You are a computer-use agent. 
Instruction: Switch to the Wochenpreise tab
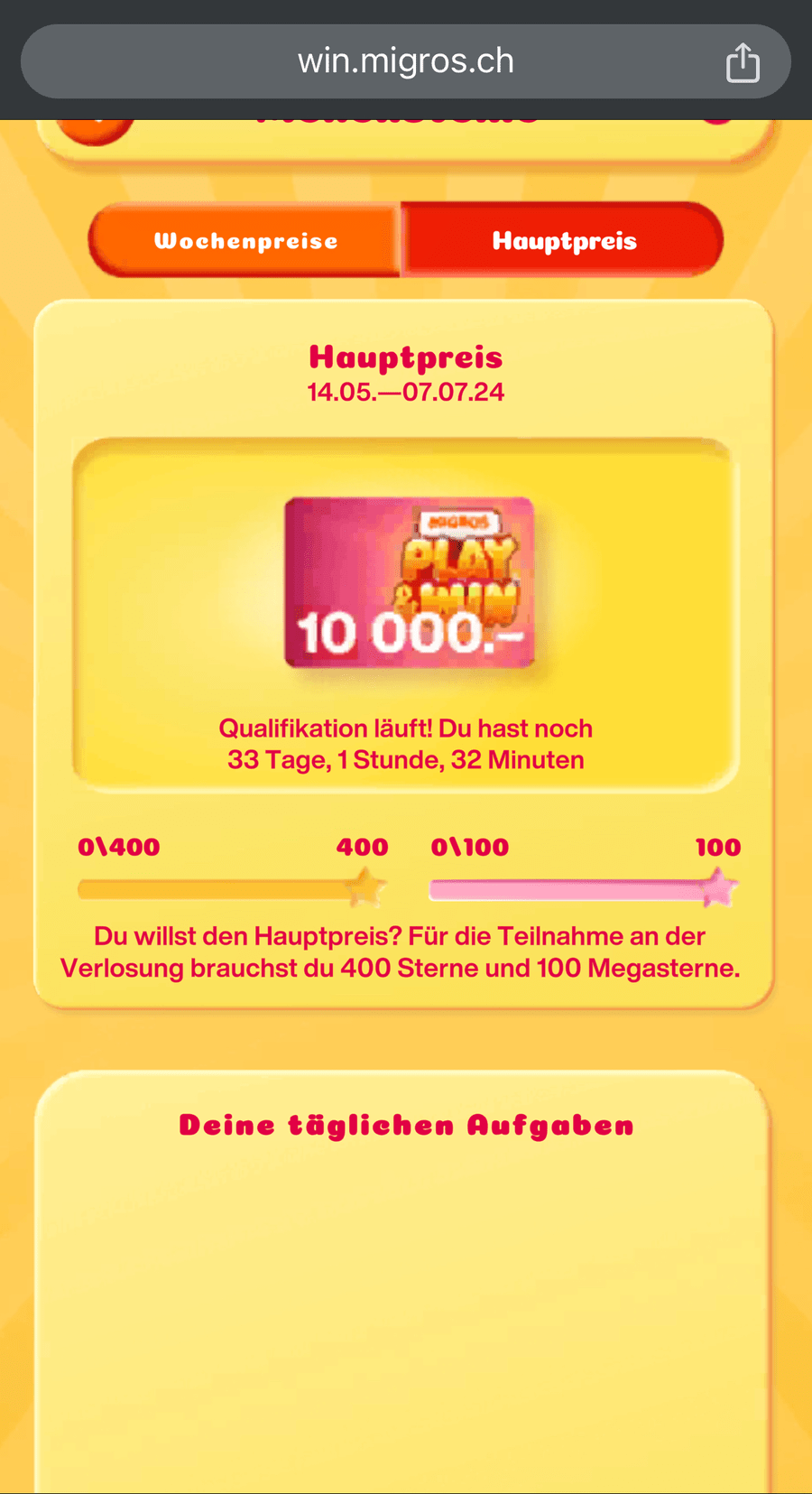pos(245,240)
